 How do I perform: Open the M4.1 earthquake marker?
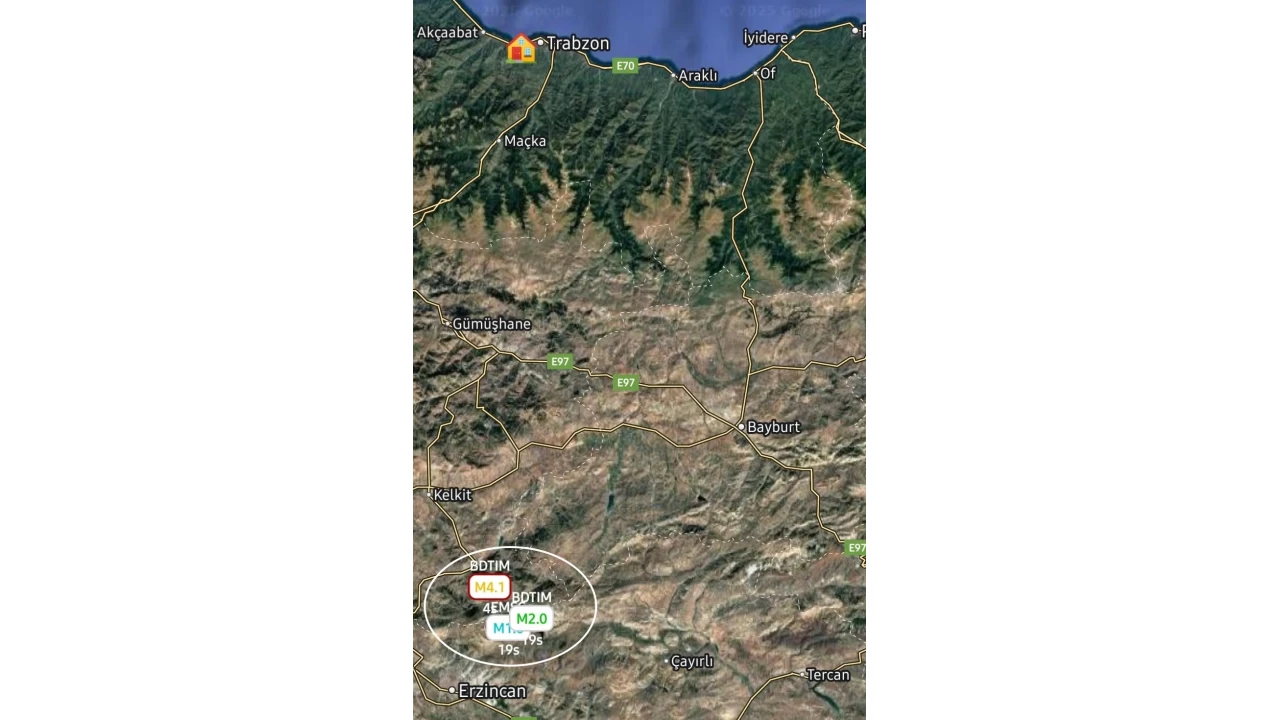pyautogui.click(x=489, y=587)
